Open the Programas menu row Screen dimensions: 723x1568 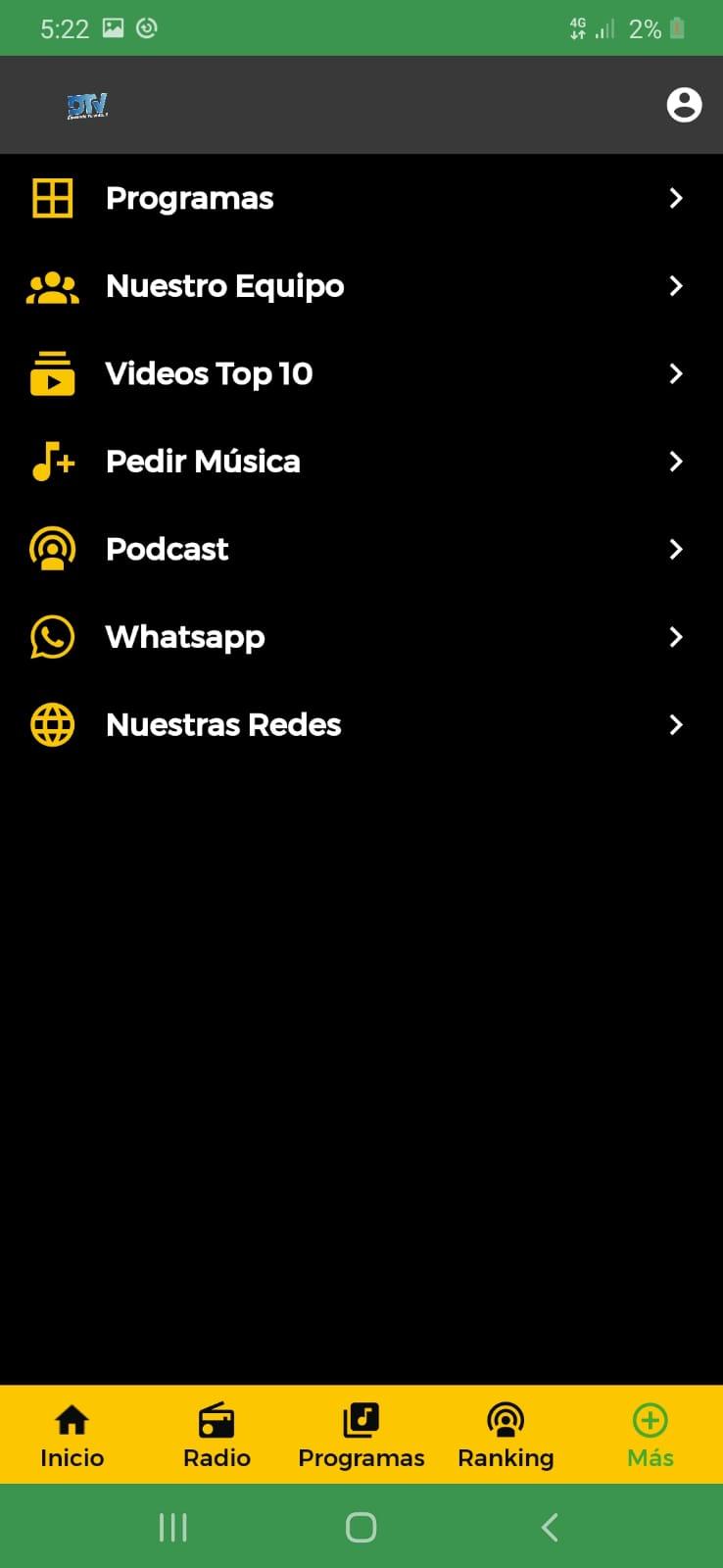(361, 198)
